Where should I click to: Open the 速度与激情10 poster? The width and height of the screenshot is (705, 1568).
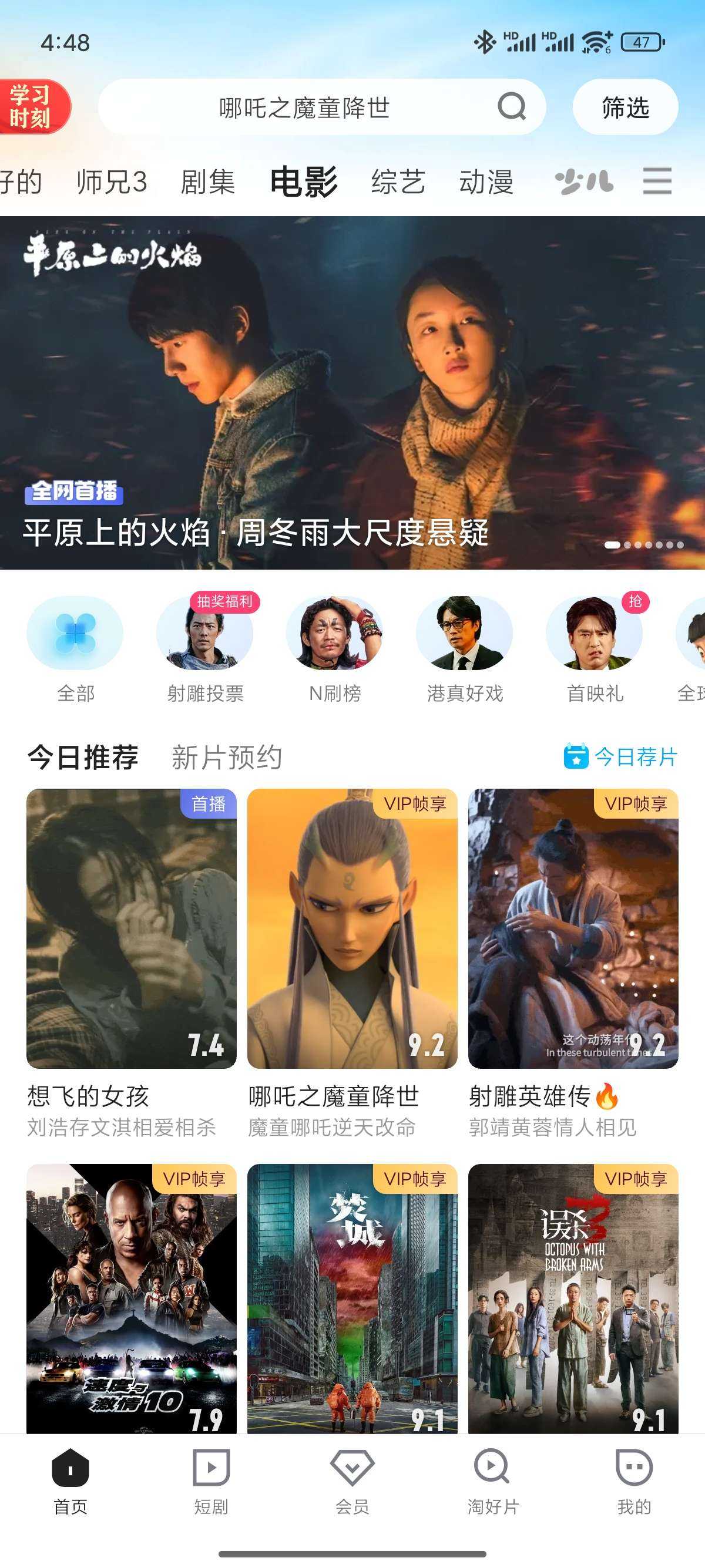point(132,1298)
